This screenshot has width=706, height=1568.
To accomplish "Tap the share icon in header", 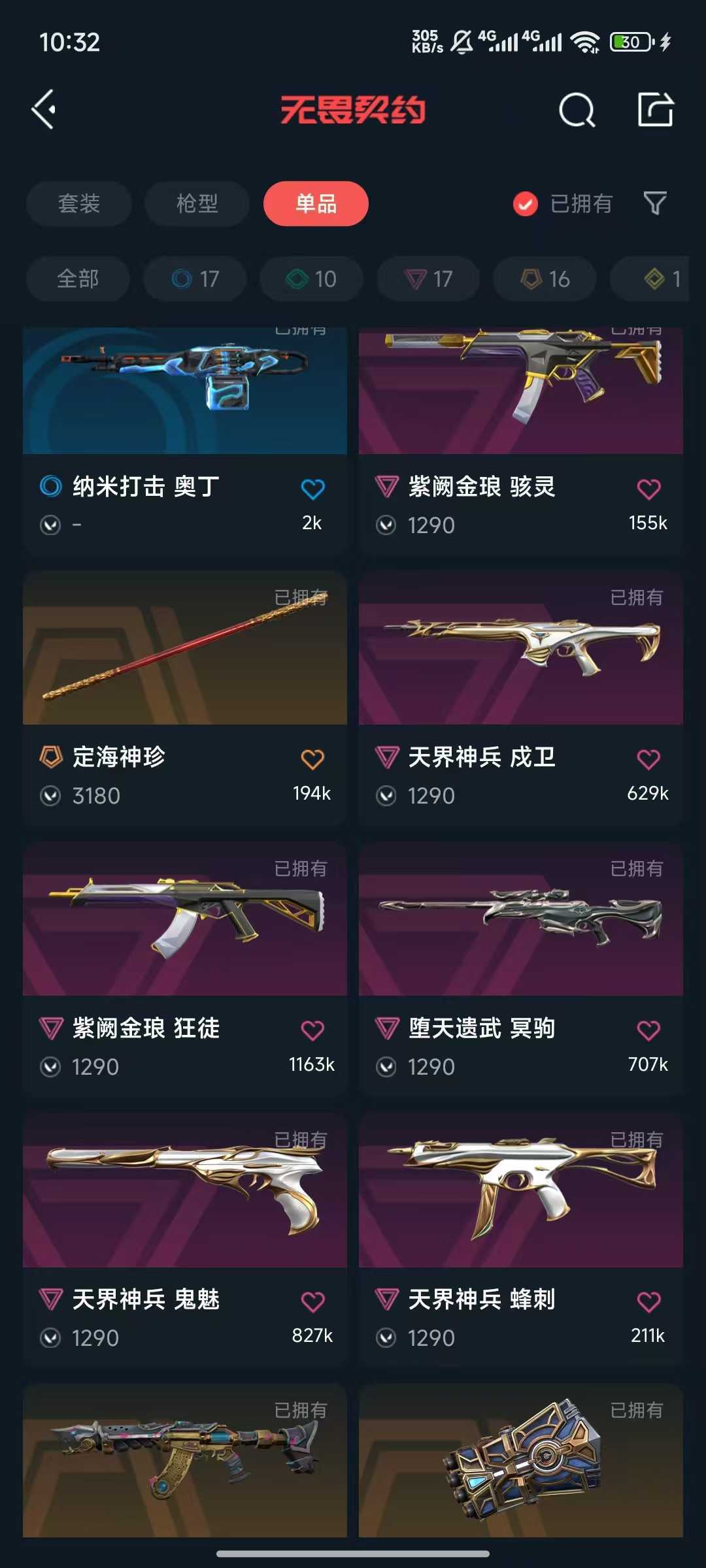I will click(656, 109).
